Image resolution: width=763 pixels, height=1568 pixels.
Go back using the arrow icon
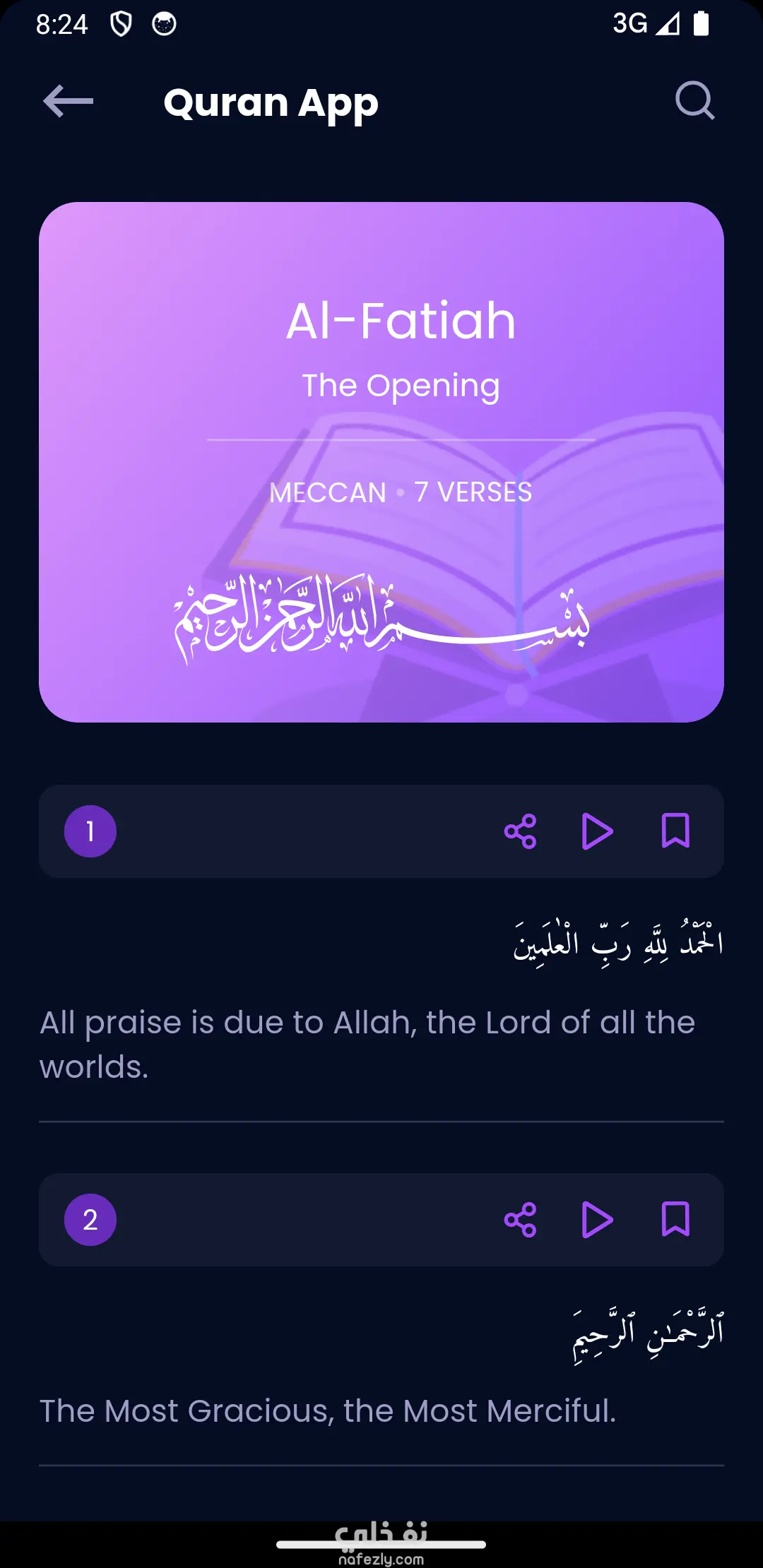point(68,102)
